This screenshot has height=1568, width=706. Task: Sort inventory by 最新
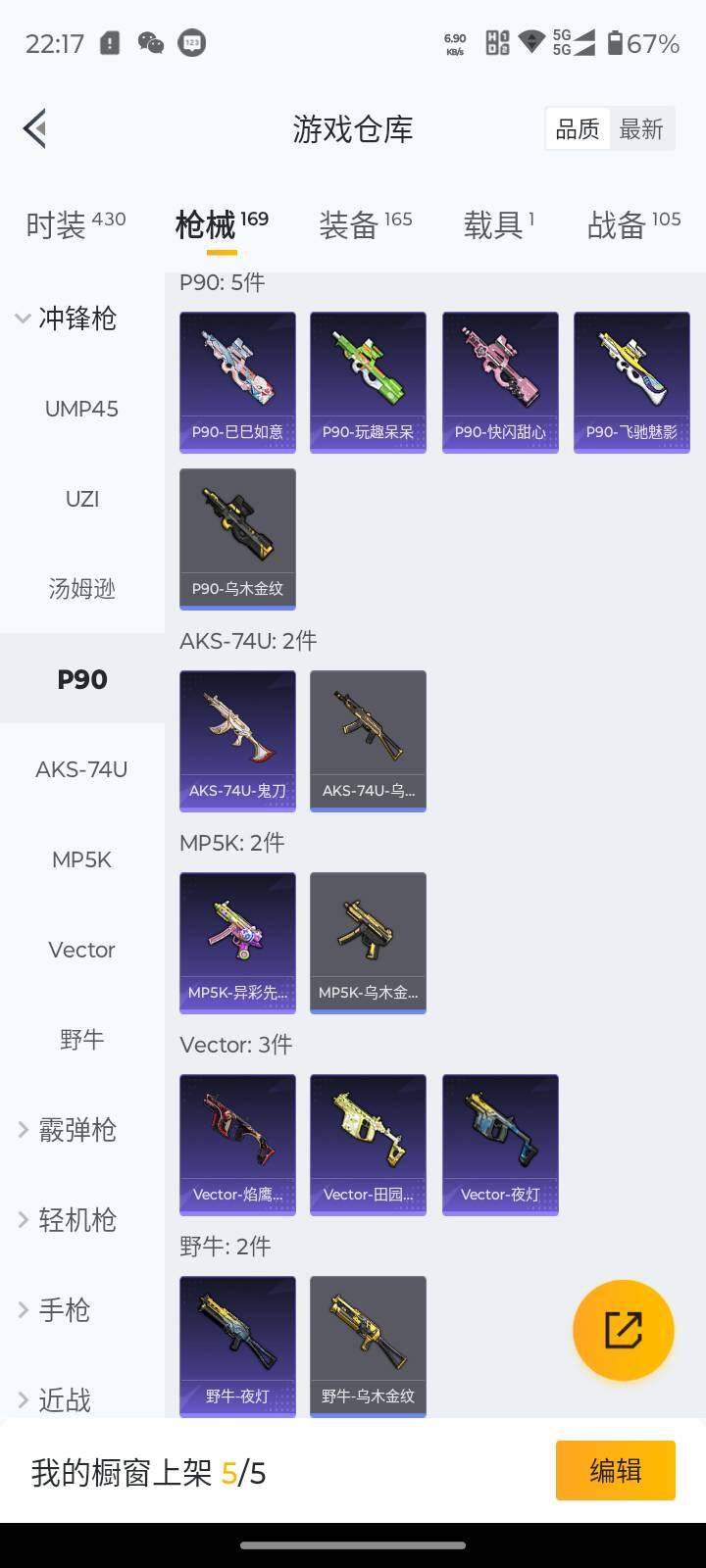coord(641,128)
